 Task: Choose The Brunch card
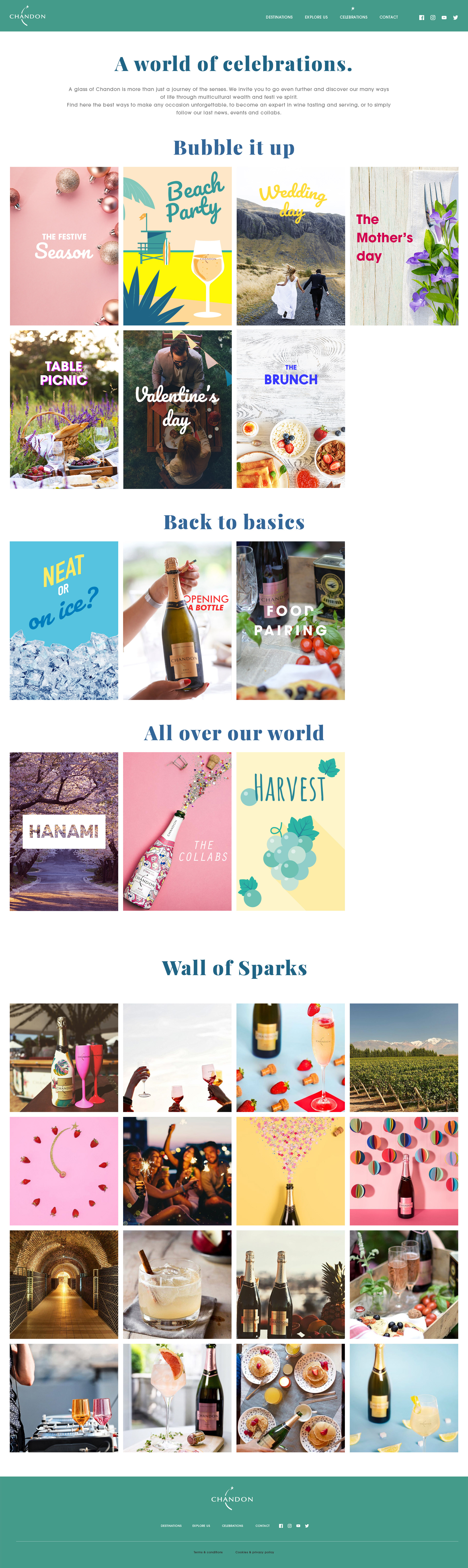[x=291, y=409]
